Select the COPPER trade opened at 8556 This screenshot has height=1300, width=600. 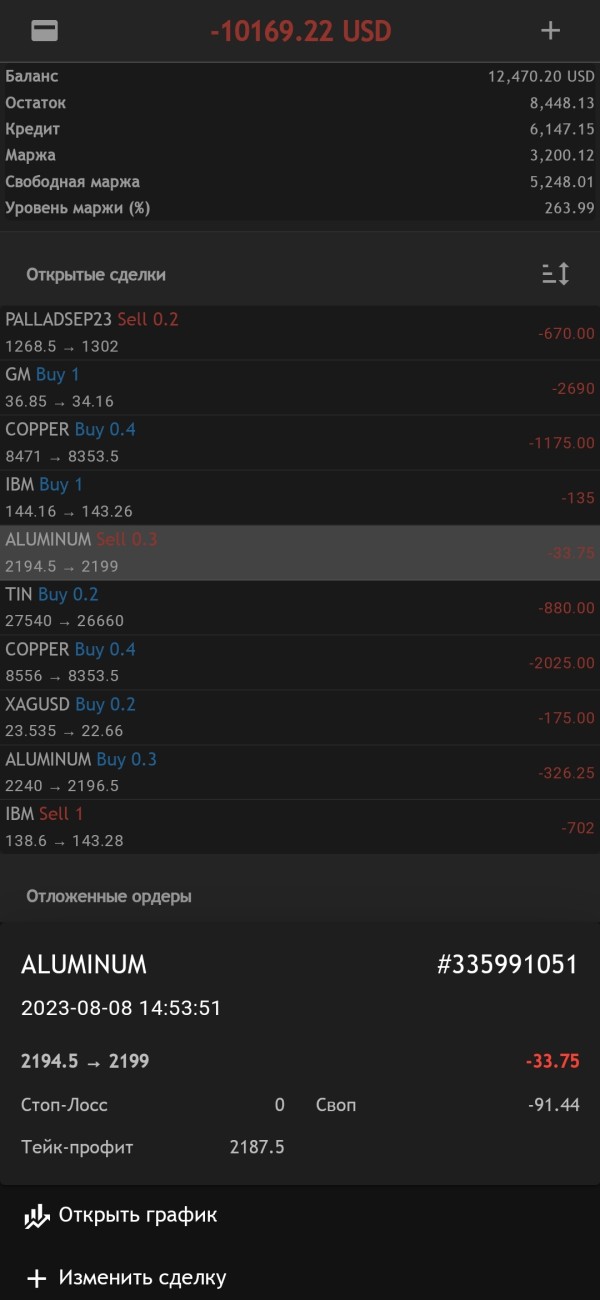(x=300, y=663)
